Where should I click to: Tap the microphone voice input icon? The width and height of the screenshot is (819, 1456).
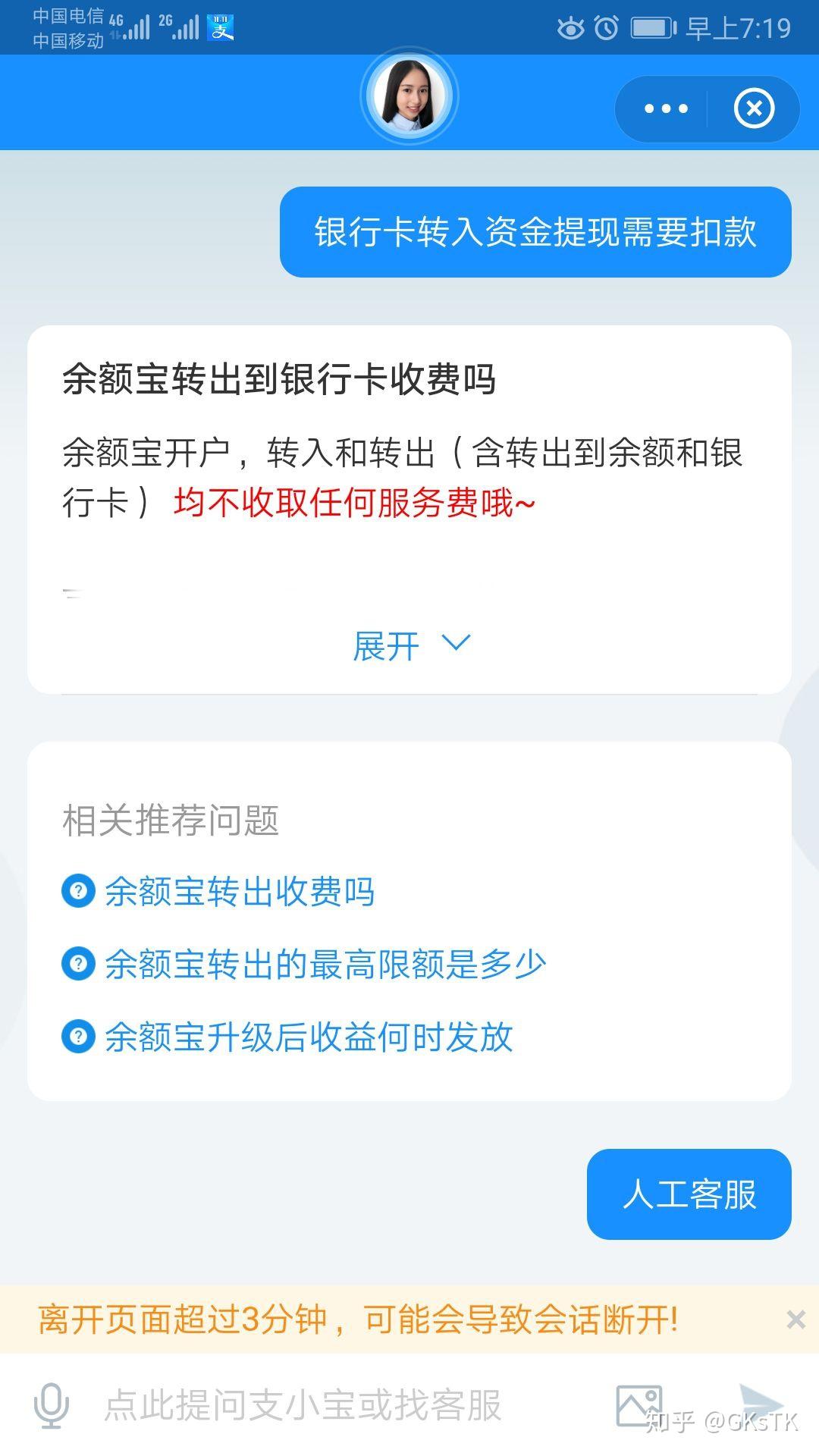[x=51, y=1405]
